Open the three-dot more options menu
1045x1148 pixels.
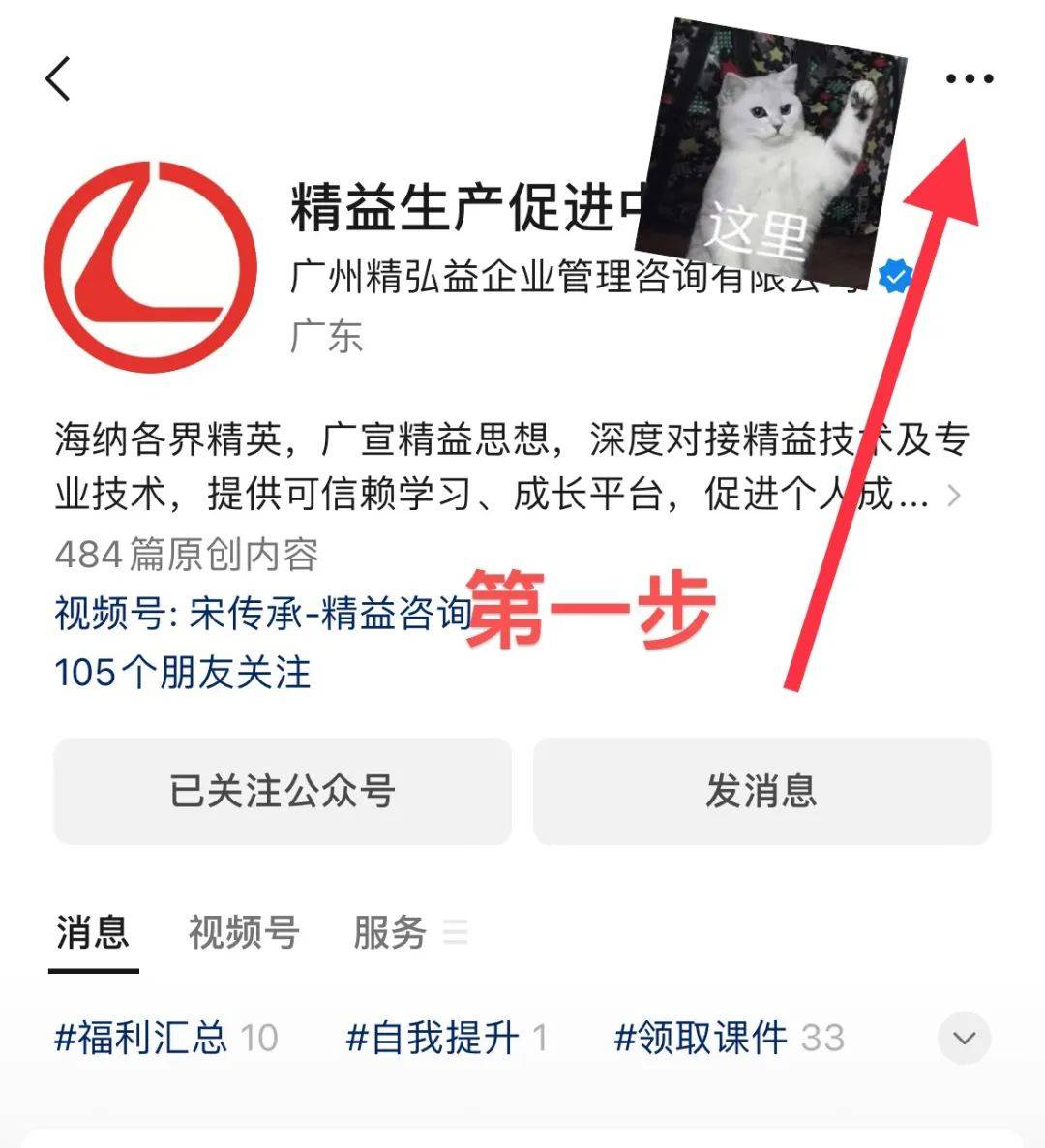coord(970,79)
